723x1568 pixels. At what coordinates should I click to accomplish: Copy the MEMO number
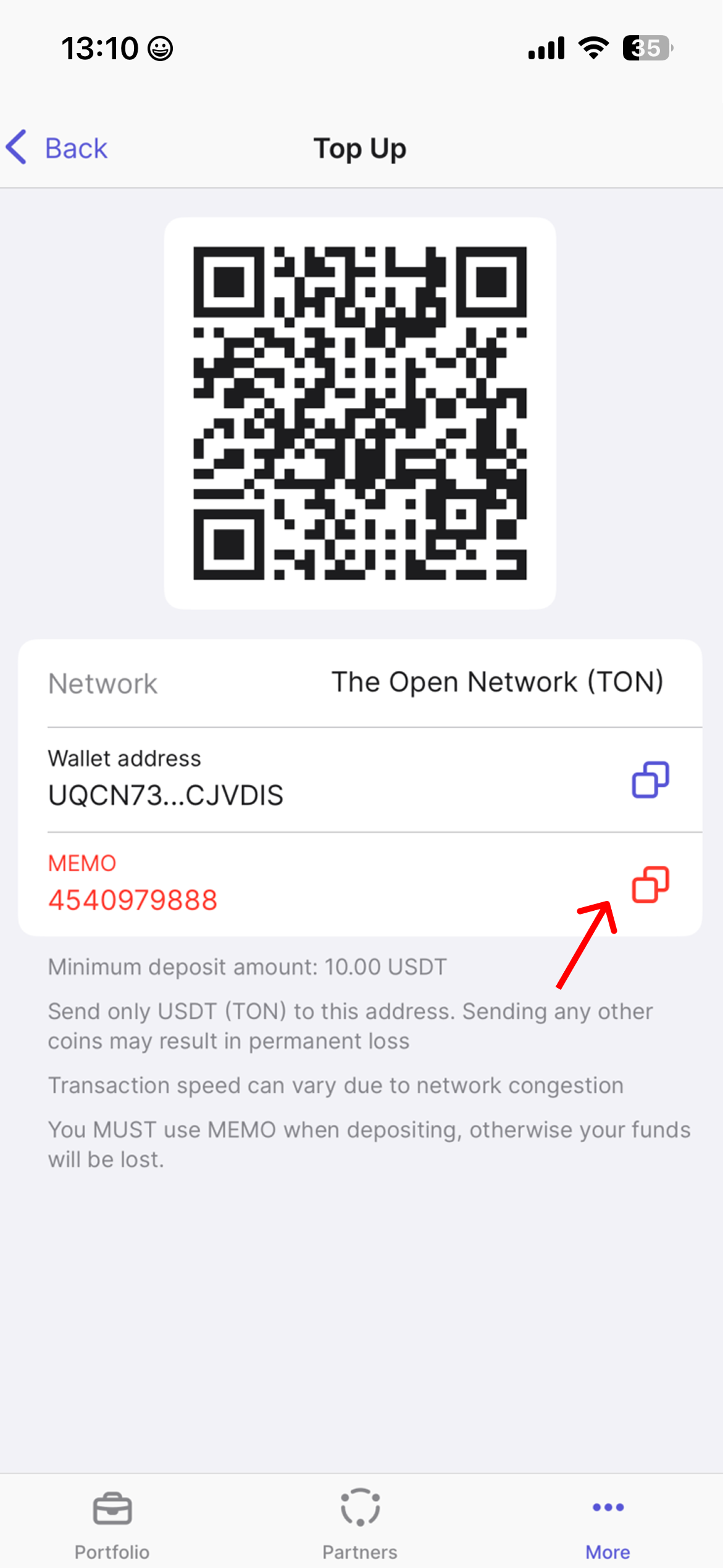650,884
